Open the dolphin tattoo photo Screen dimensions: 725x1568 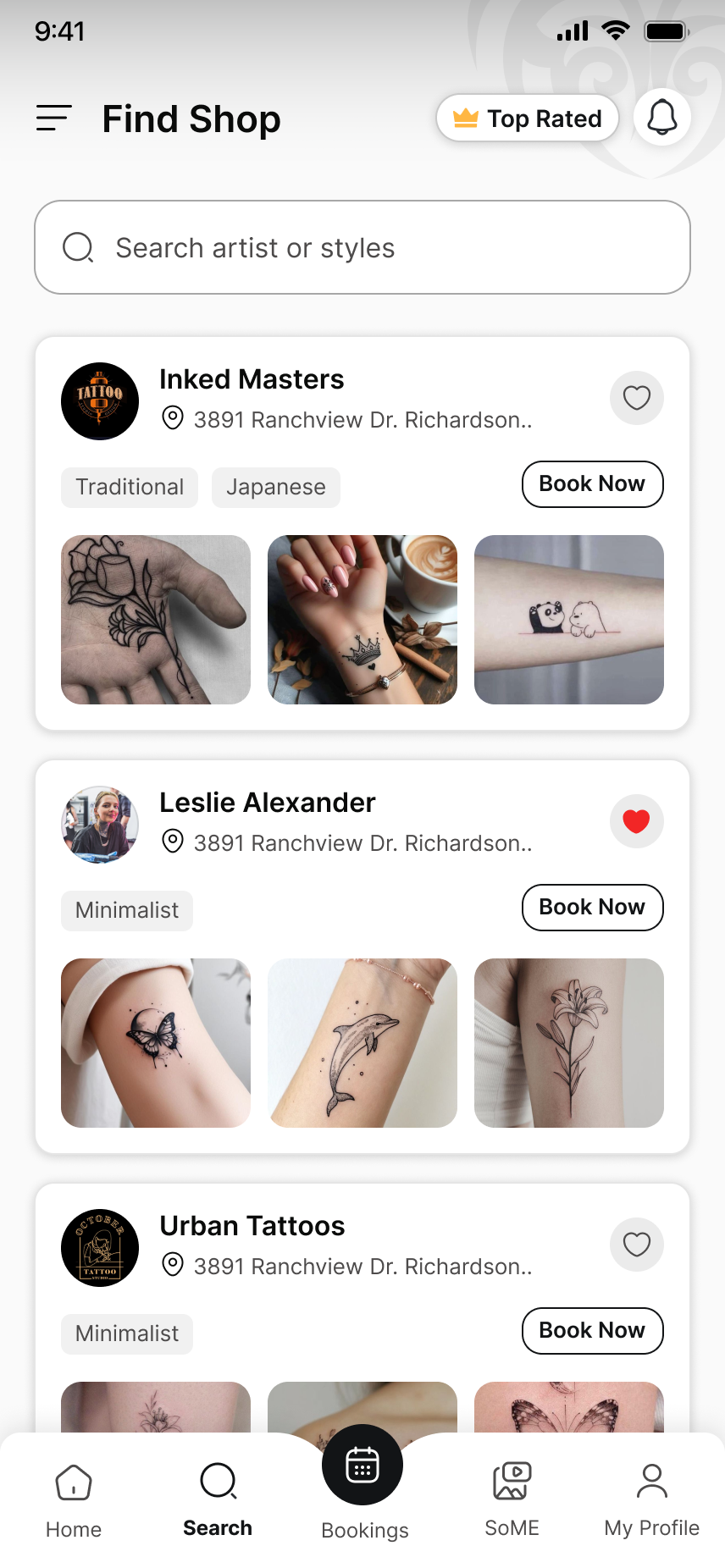(x=362, y=1043)
